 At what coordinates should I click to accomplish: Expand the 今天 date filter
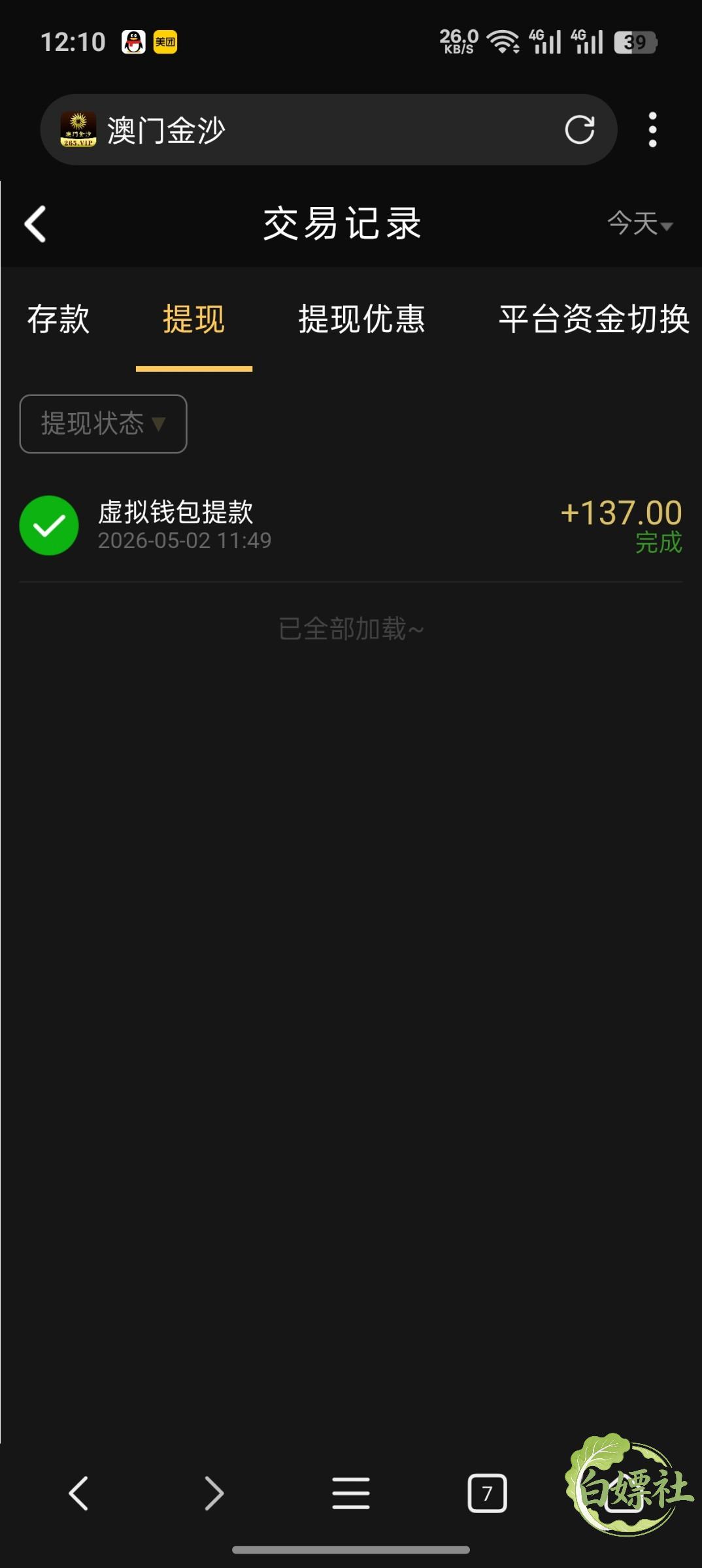(640, 223)
